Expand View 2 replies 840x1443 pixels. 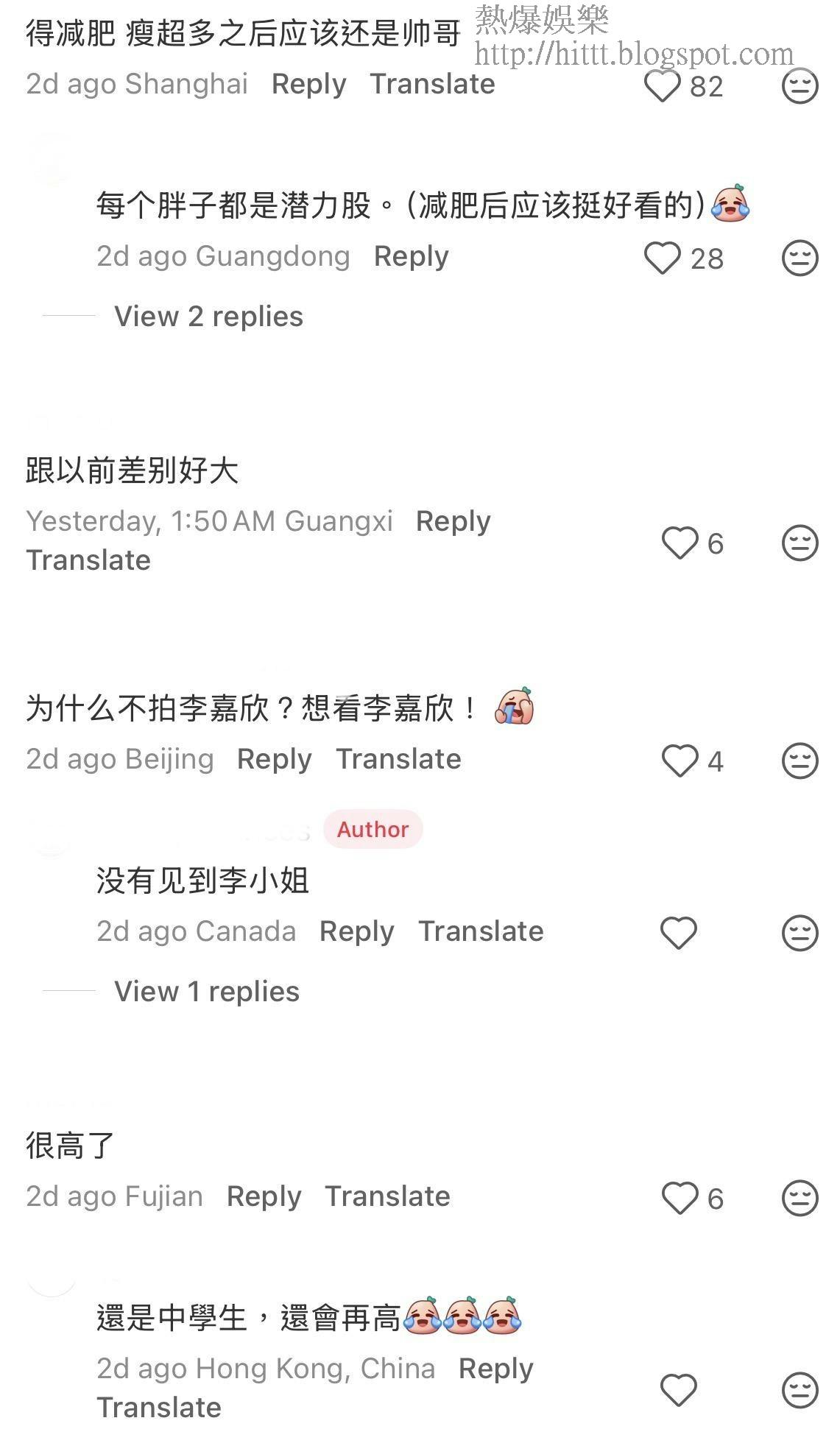(x=208, y=317)
